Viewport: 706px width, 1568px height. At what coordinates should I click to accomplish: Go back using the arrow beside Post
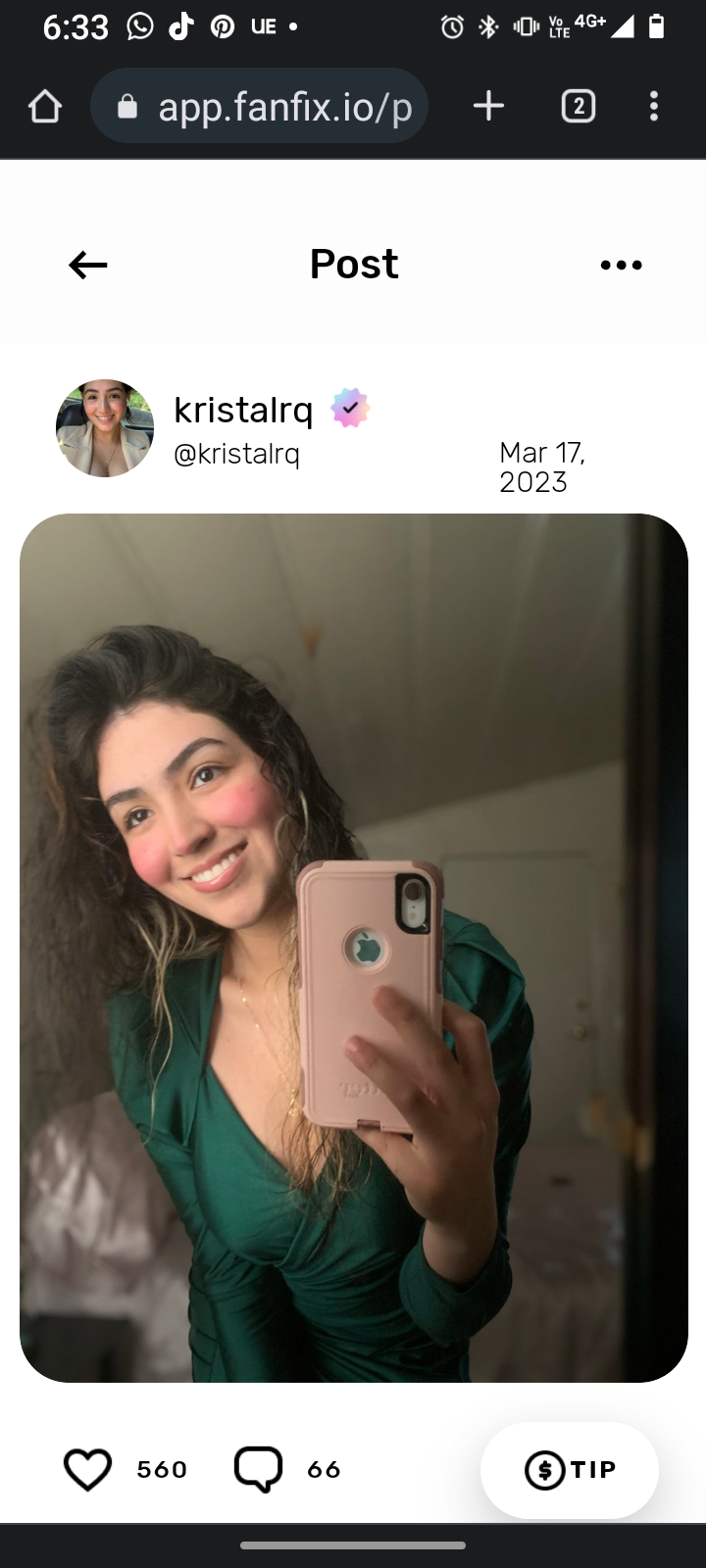pyautogui.click(x=88, y=265)
